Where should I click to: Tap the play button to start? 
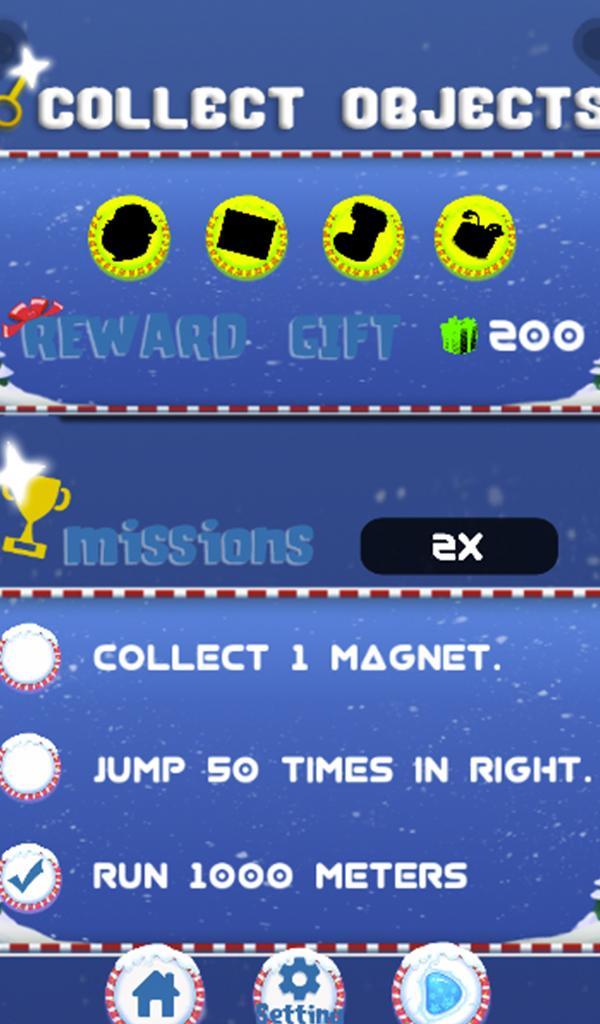point(441,990)
